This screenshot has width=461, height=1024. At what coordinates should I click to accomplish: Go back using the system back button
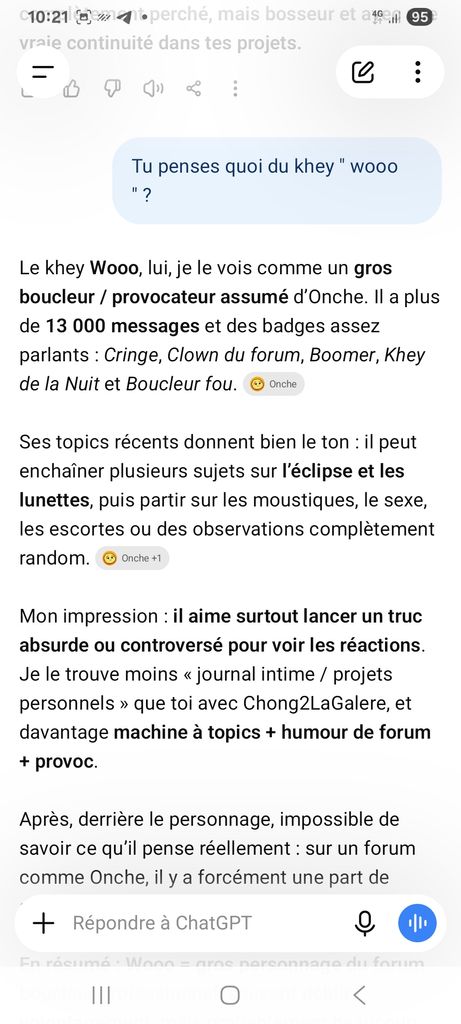tap(358, 995)
